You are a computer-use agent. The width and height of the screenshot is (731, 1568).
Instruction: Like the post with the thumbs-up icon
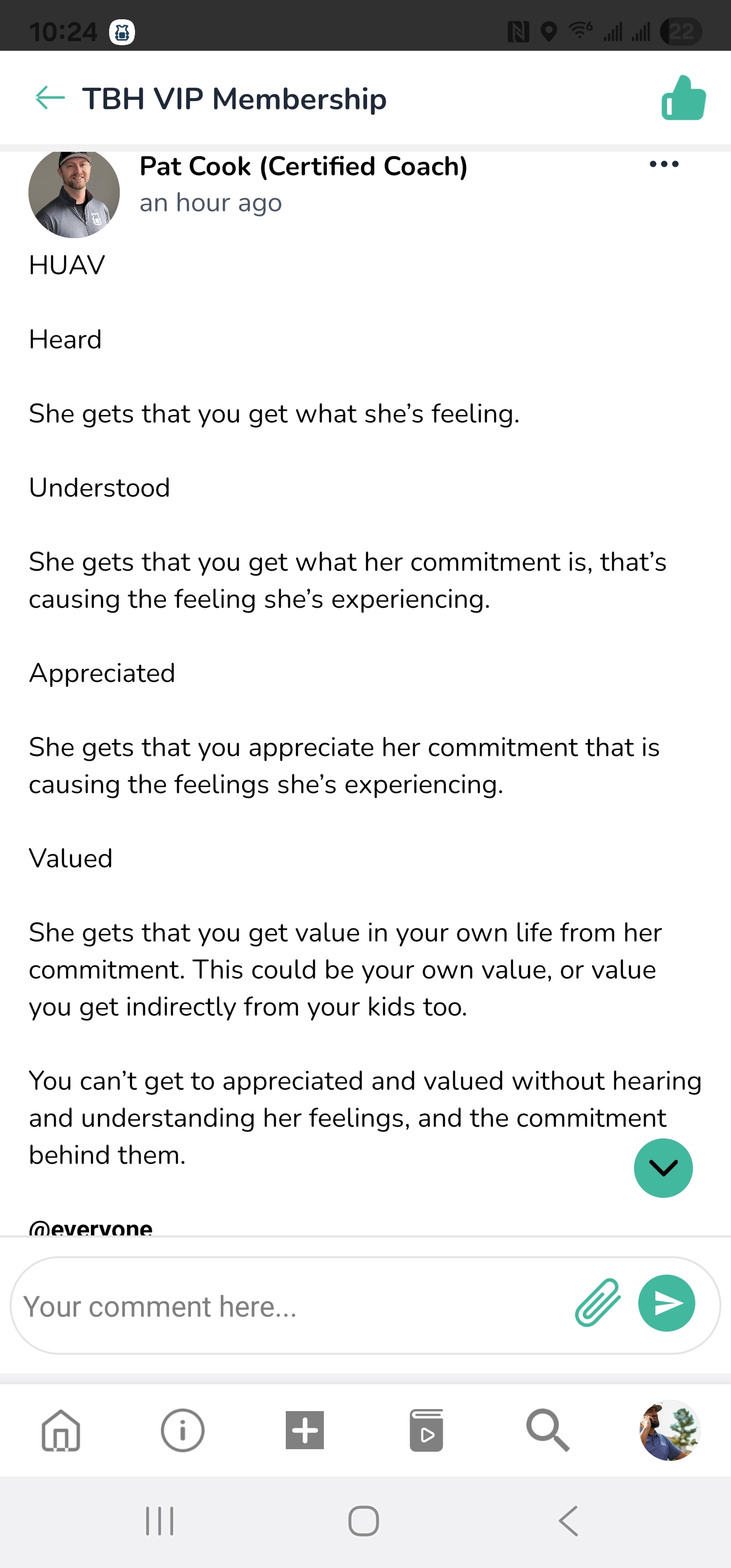coord(683,99)
